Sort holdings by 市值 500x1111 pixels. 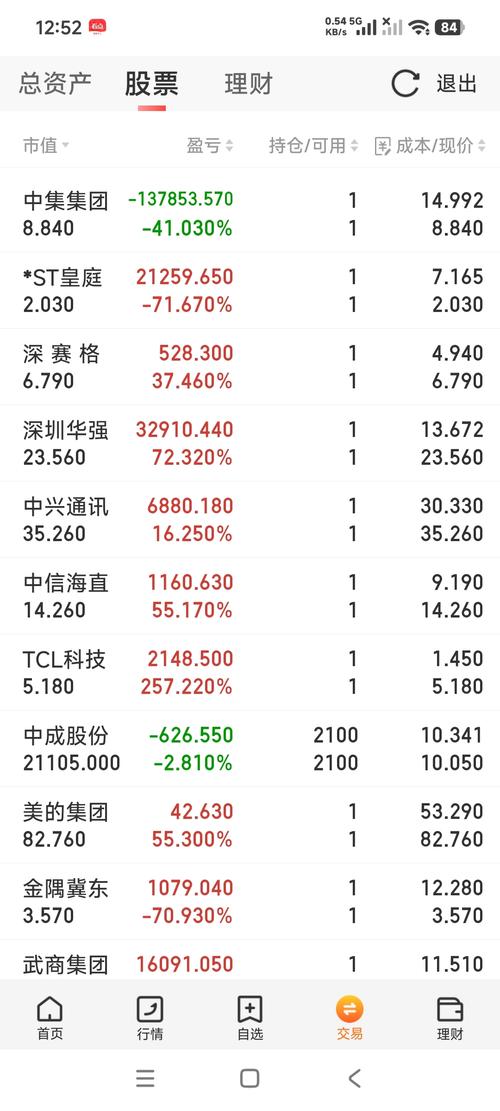[46, 146]
